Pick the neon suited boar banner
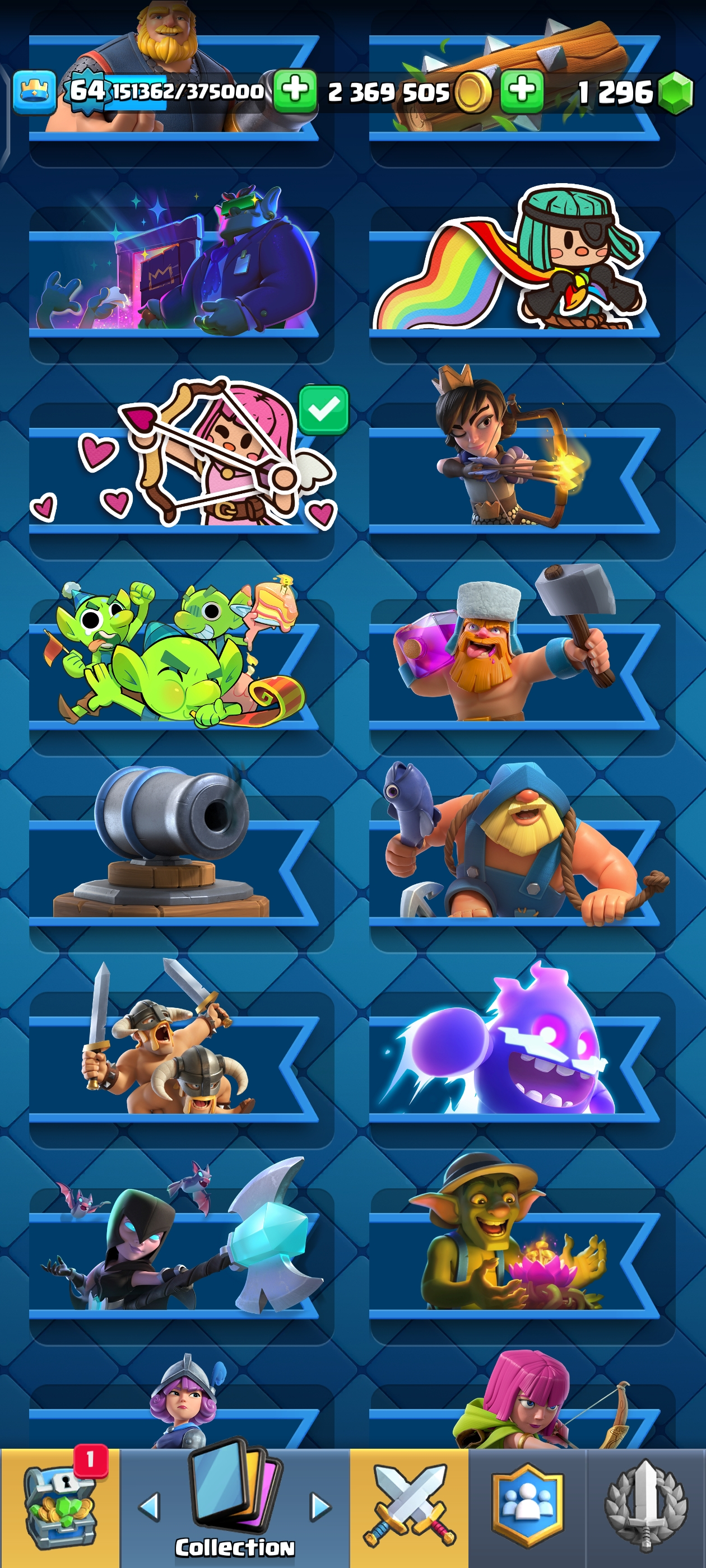This screenshot has width=706, height=1568. pyautogui.click(x=182, y=274)
